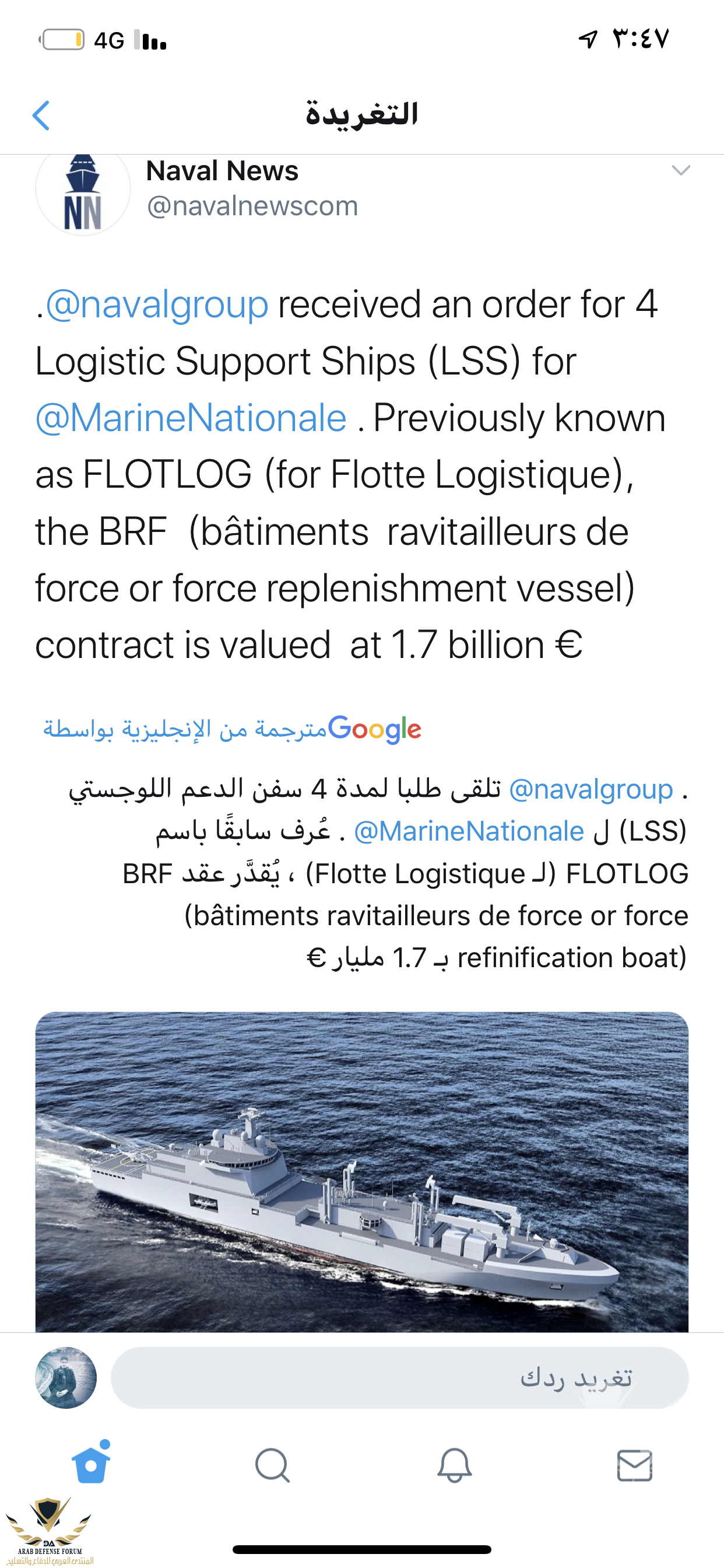
Task: Open the Messages envelope tab
Action: (635, 1465)
